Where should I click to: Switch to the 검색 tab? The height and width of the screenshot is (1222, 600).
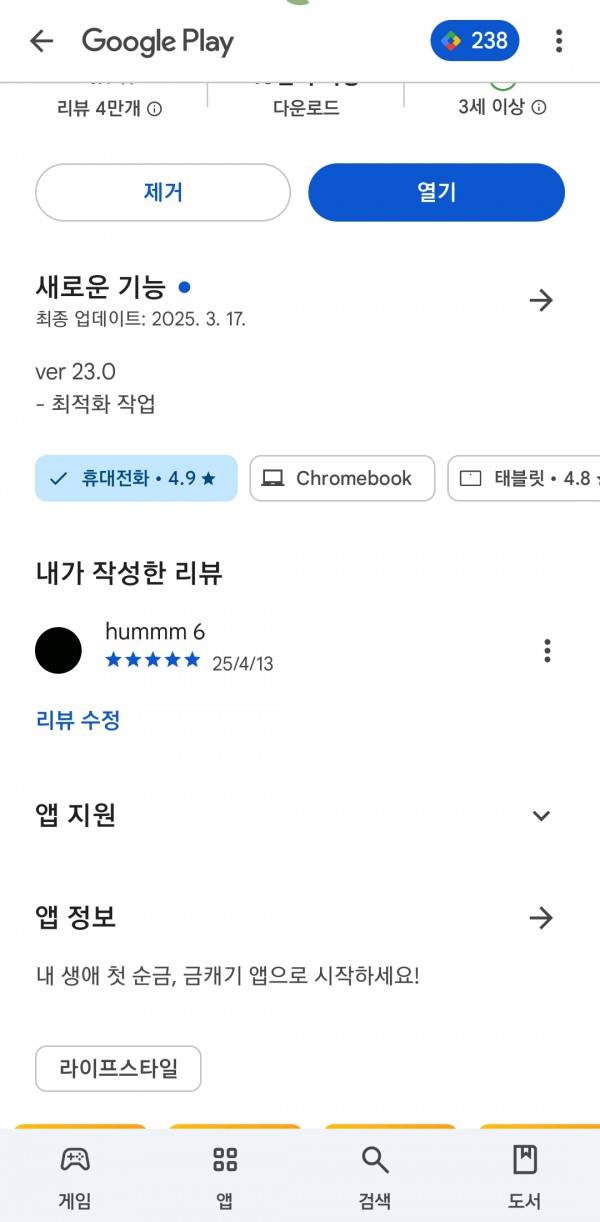(375, 1176)
